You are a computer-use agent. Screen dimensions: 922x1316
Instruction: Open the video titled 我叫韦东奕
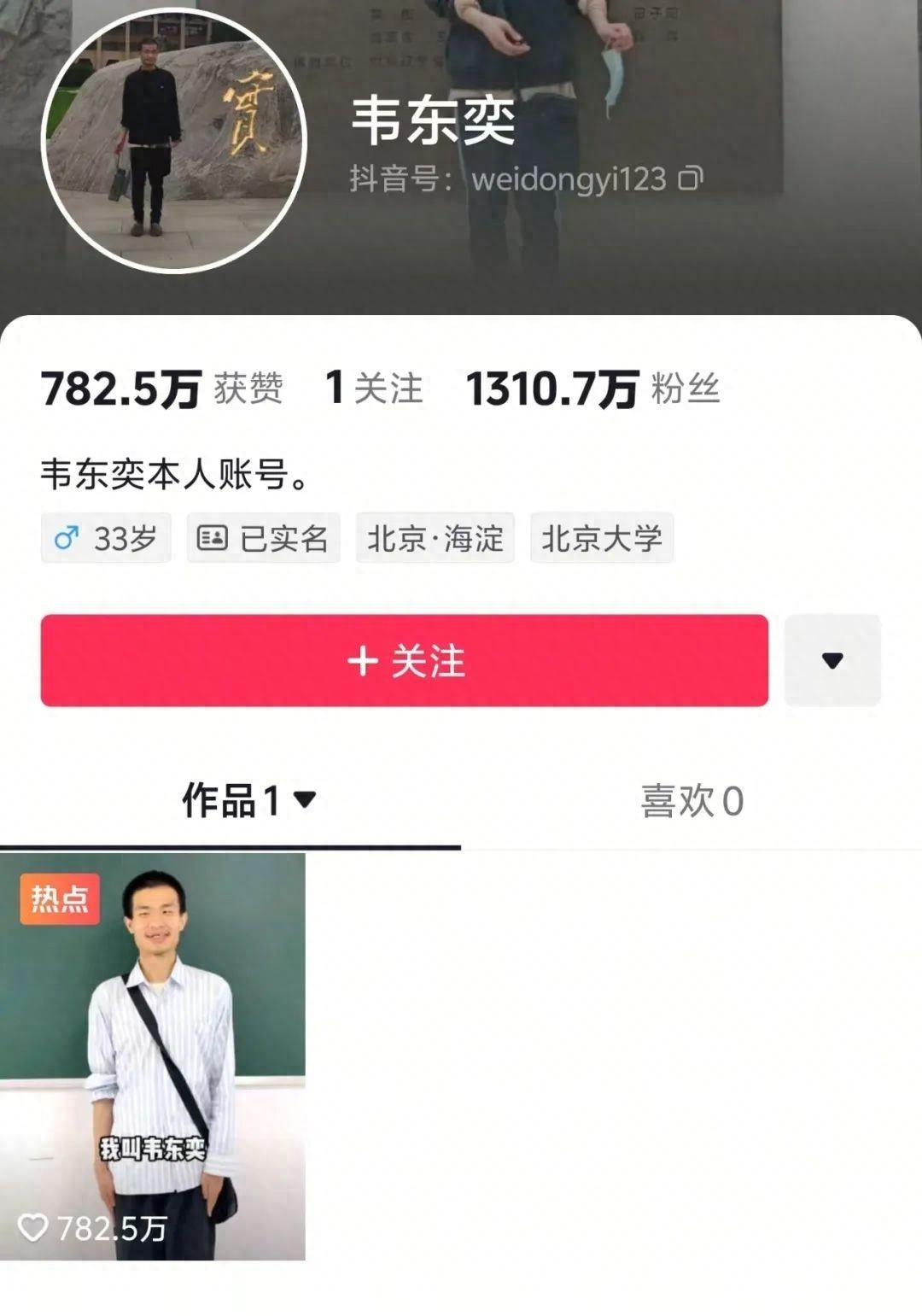coord(153,1056)
